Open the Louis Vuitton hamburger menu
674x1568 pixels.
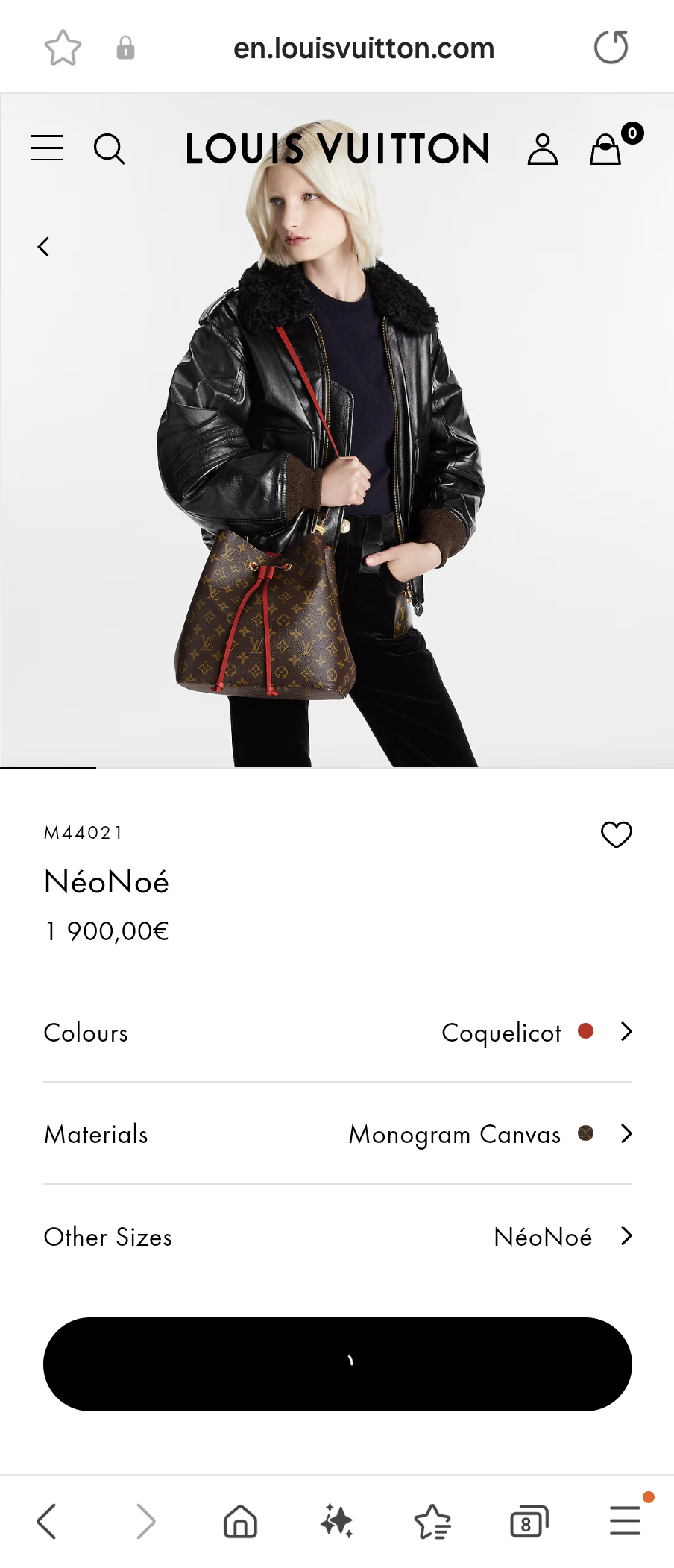click(46, 148)
